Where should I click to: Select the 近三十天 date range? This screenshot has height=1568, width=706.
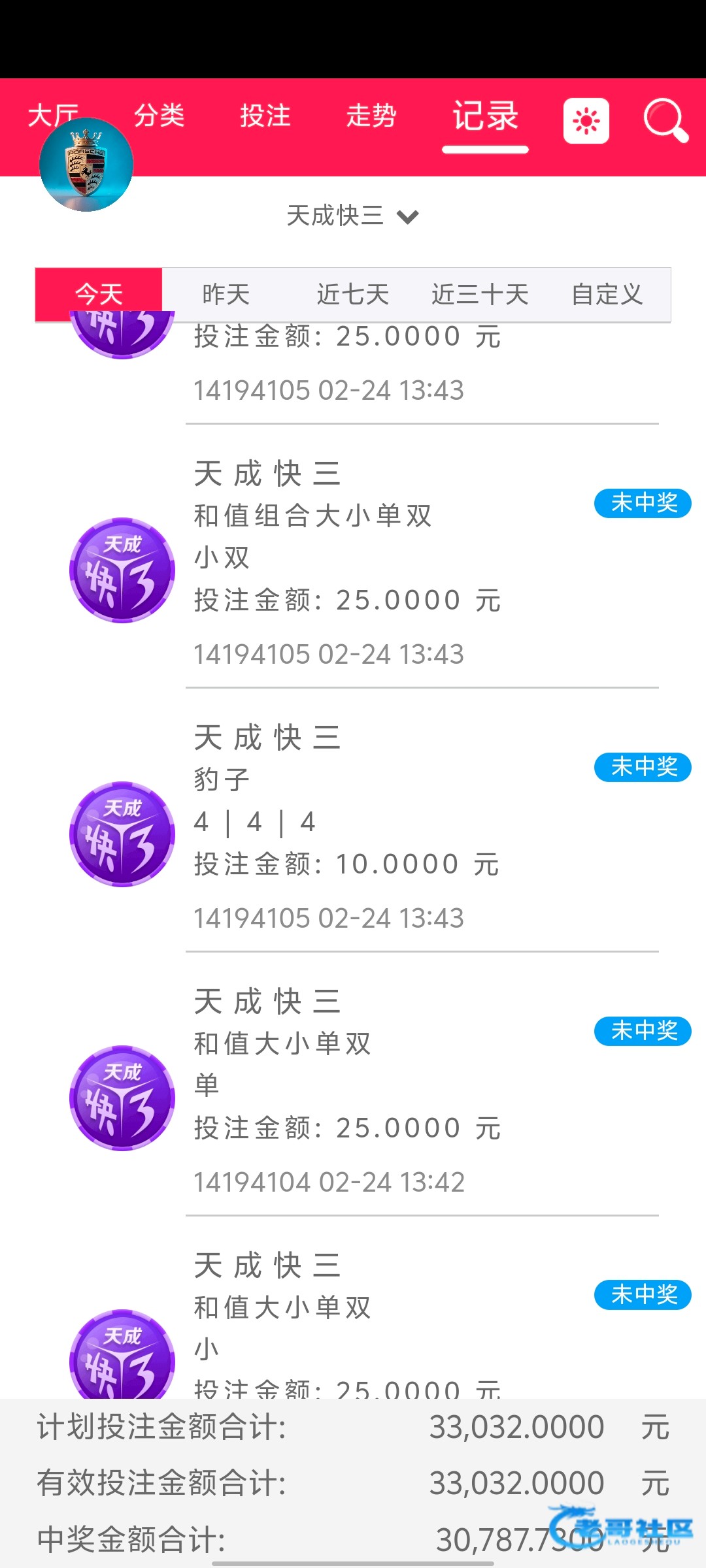[x=479, y=295]
